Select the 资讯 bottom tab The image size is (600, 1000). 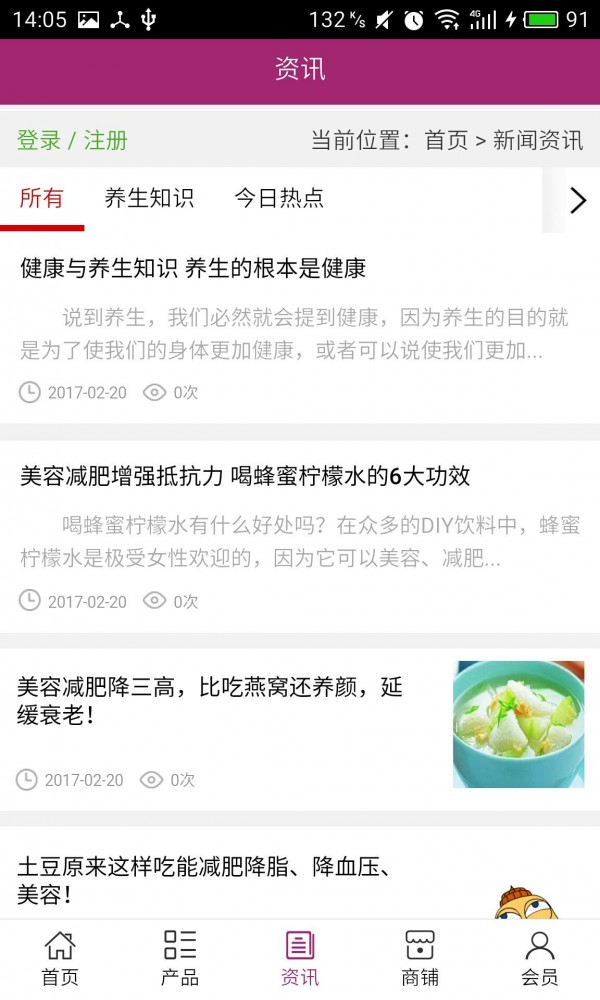pyautogui.click(x=300, y=958)
